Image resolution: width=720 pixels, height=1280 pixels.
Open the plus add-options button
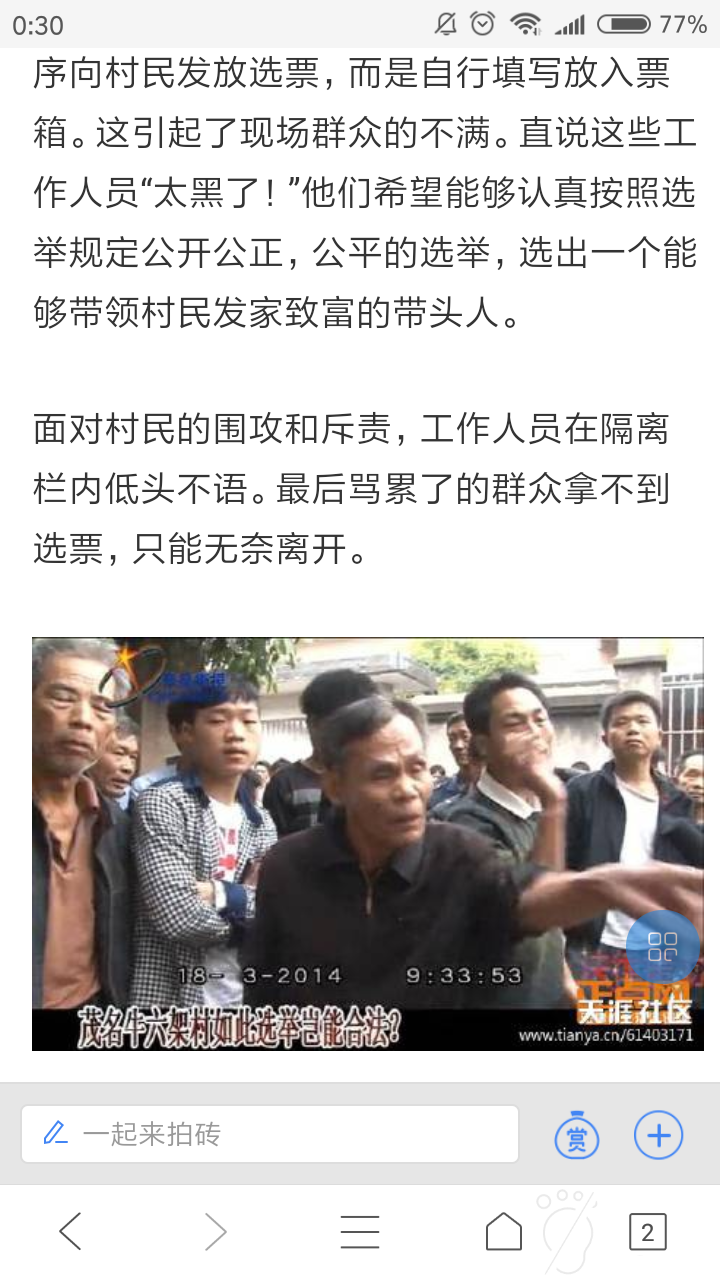[x=658, y=1135]
